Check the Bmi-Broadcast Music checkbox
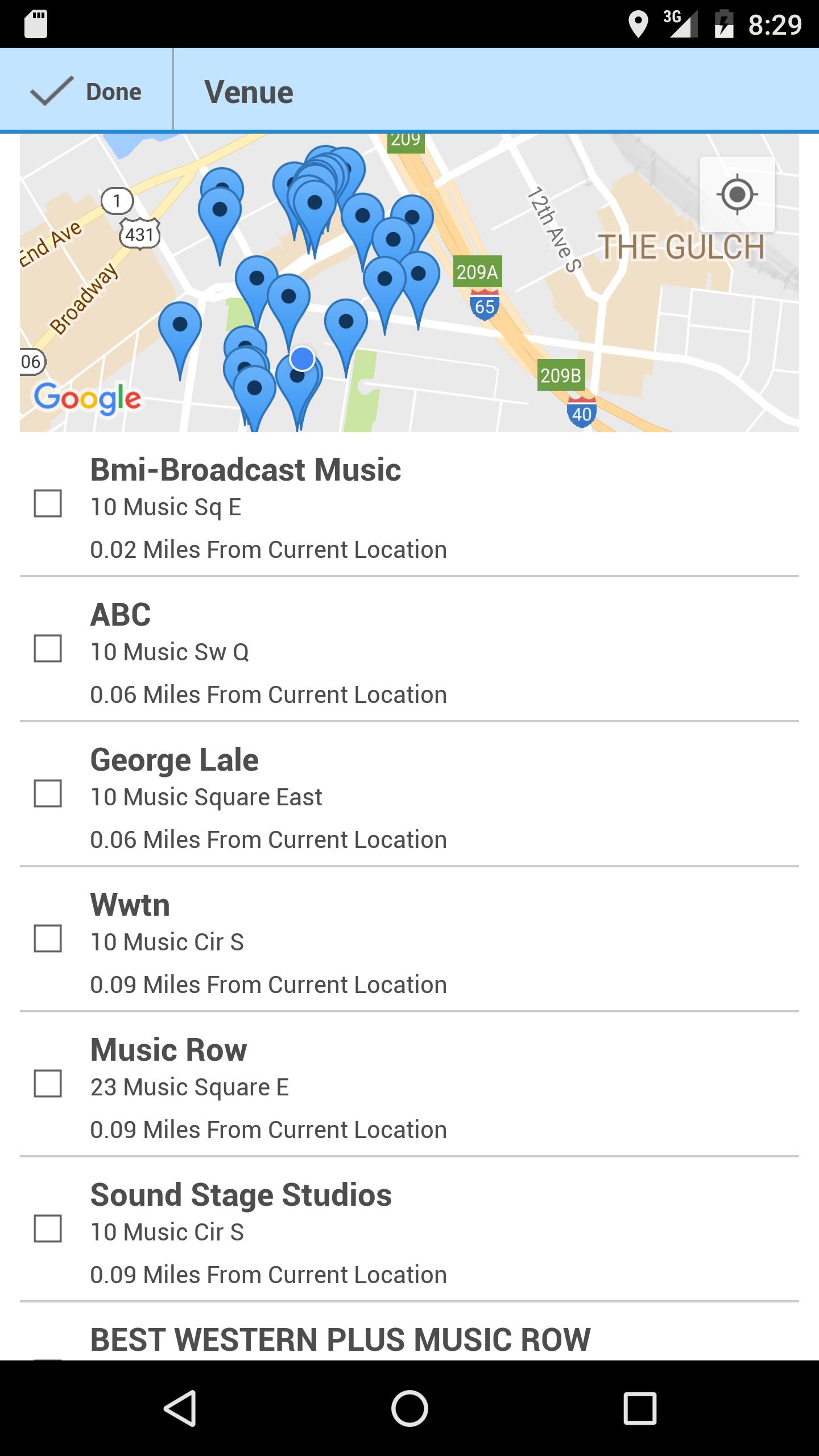This screenshot has height=1456, width=819. pos(48,503)
